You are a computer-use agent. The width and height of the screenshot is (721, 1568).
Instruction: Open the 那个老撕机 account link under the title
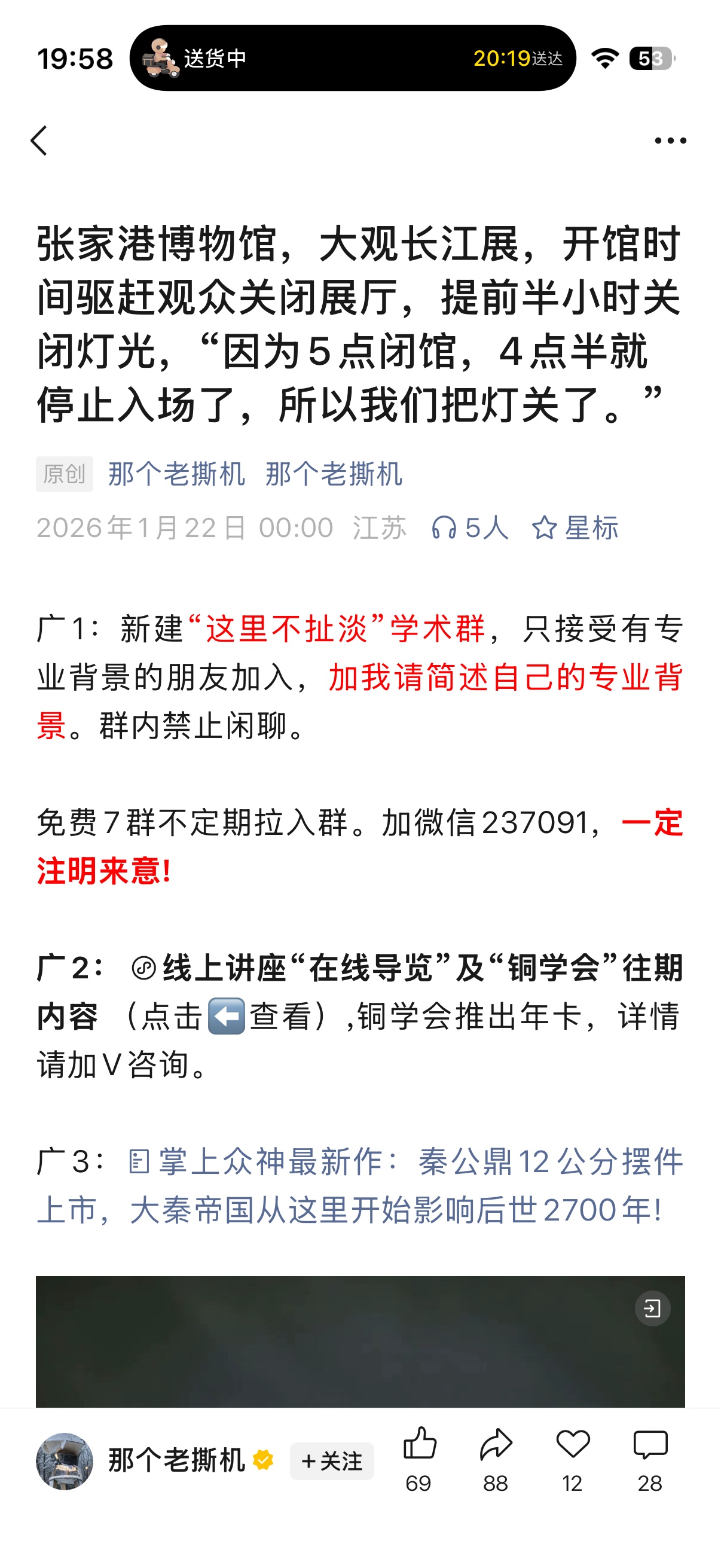pos(176,474)
